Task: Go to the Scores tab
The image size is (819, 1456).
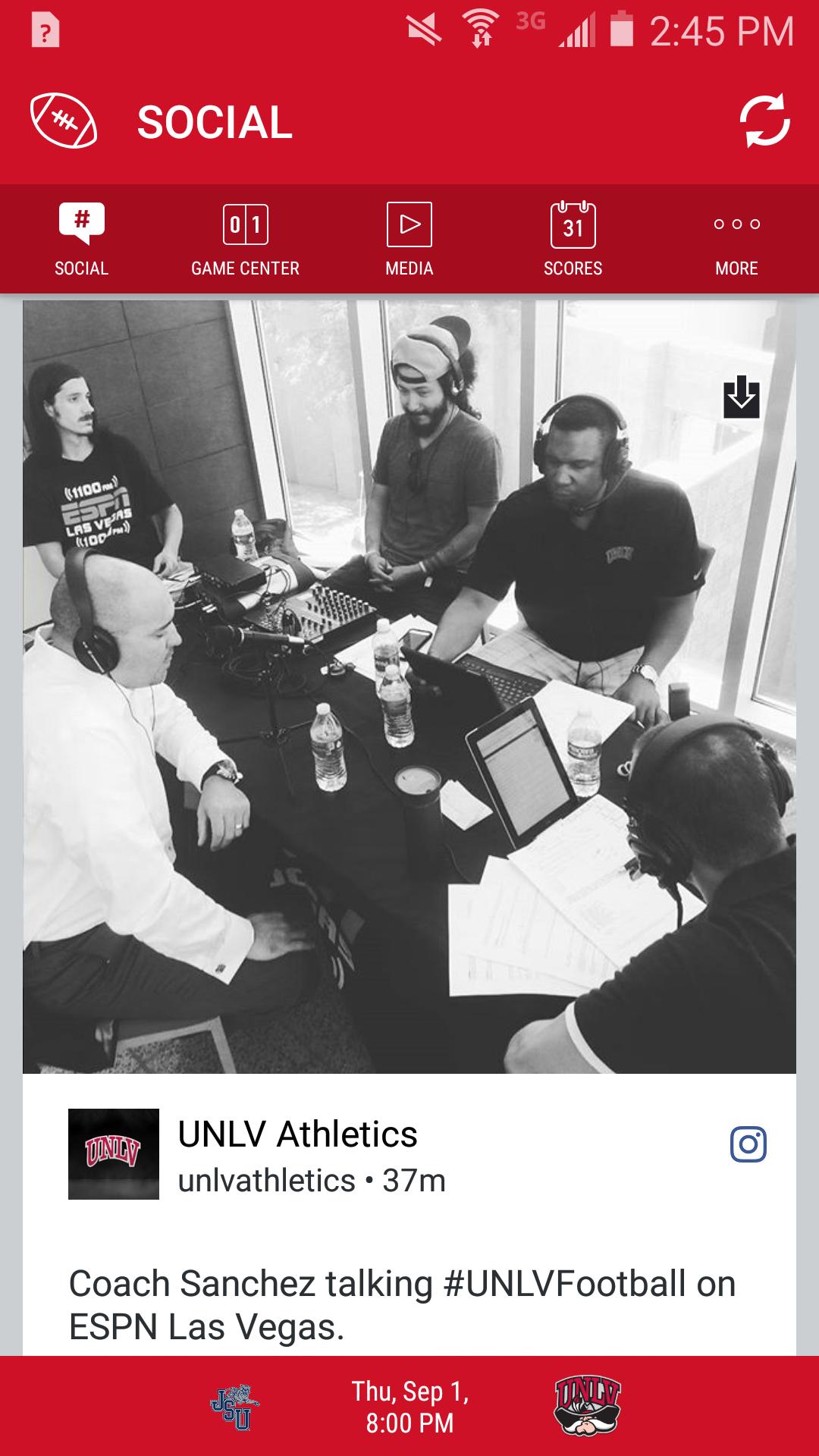Action: [x=573, y=240]
